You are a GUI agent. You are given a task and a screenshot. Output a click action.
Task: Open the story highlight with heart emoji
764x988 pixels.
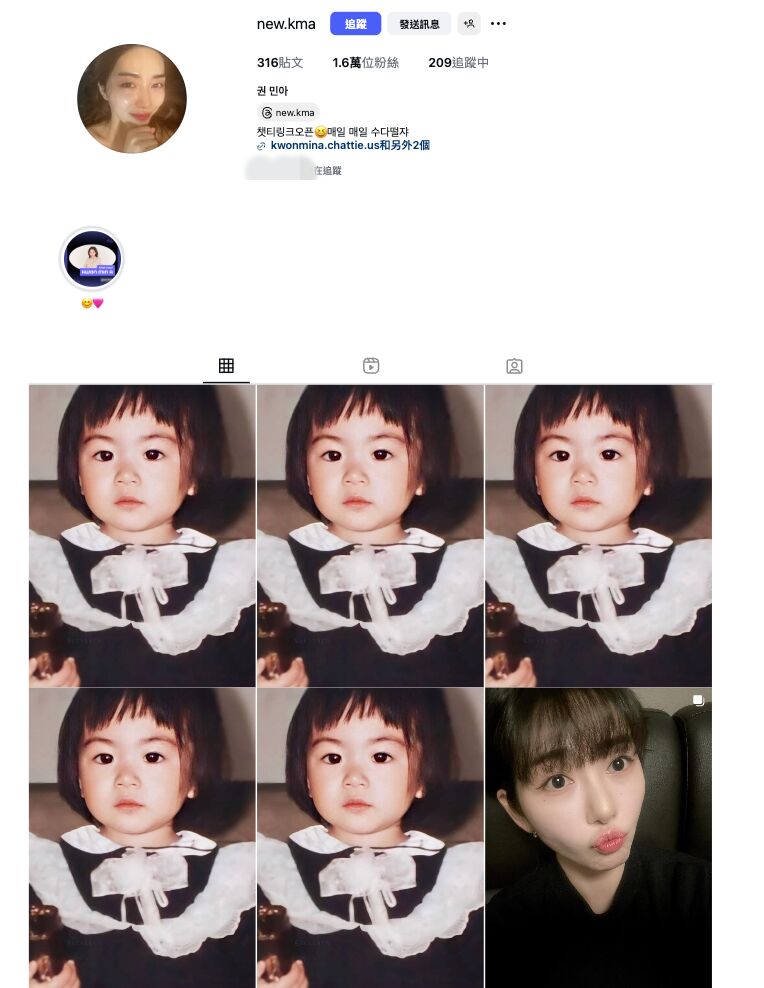pyautogui.click(x=91, y=259)
